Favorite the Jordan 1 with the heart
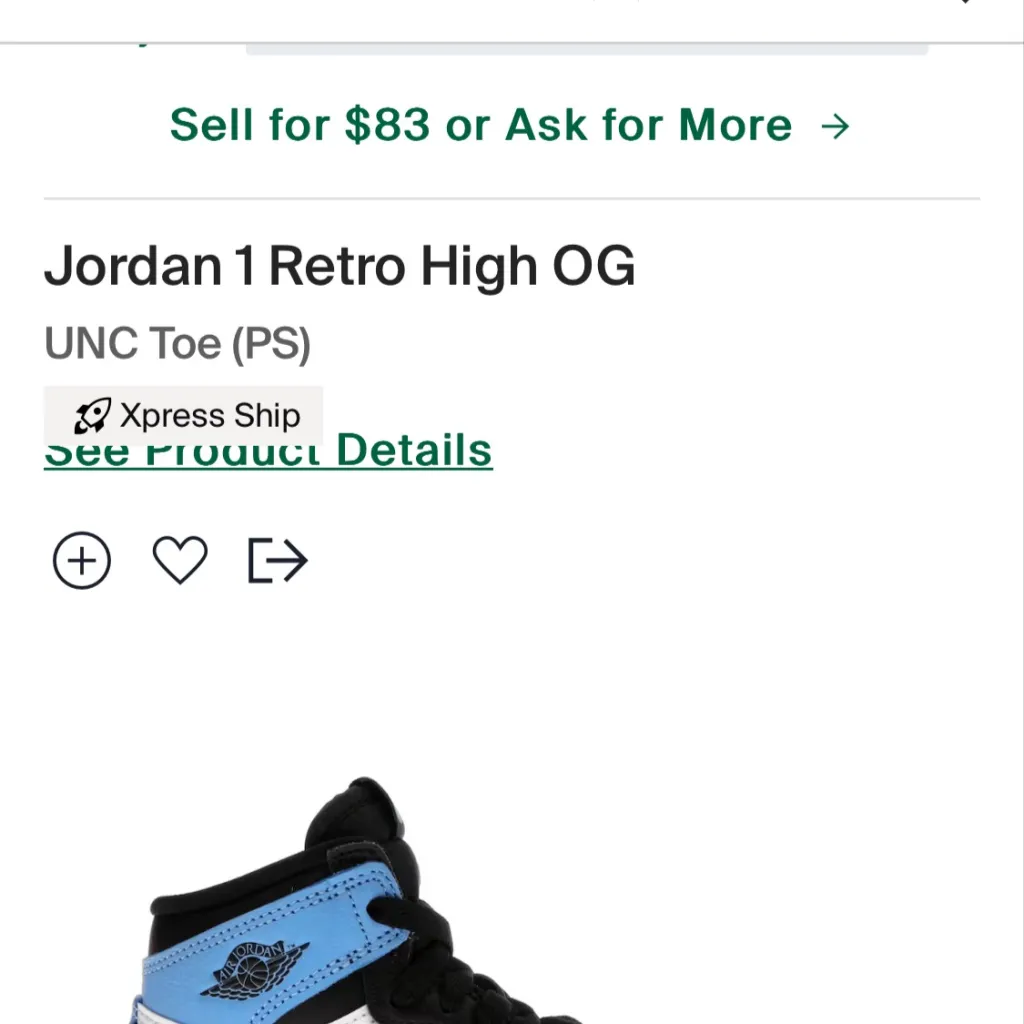This screenshot has height=1024, width=1024. [180, 560]
